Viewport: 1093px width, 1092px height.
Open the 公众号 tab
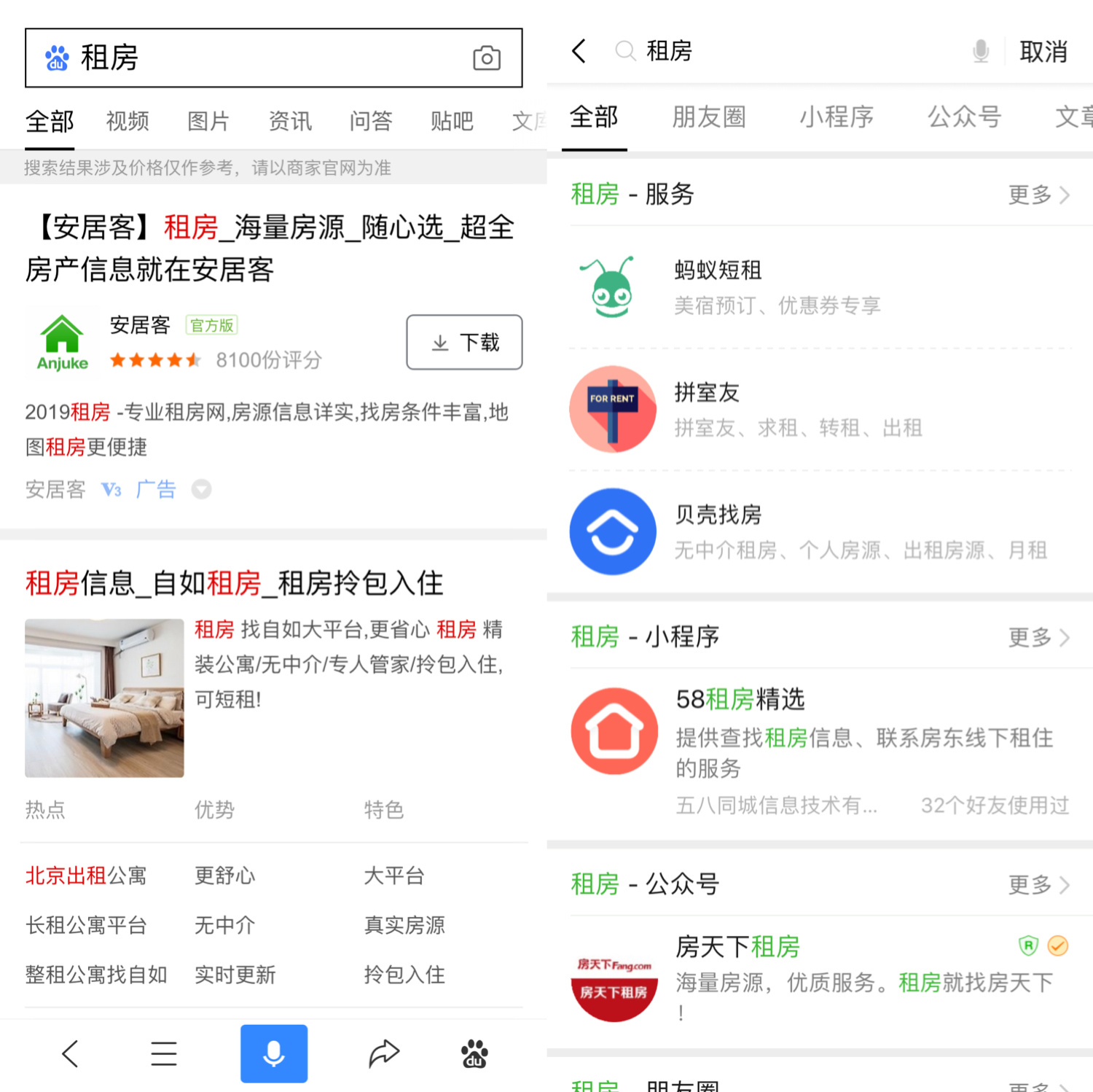(964, 117)
